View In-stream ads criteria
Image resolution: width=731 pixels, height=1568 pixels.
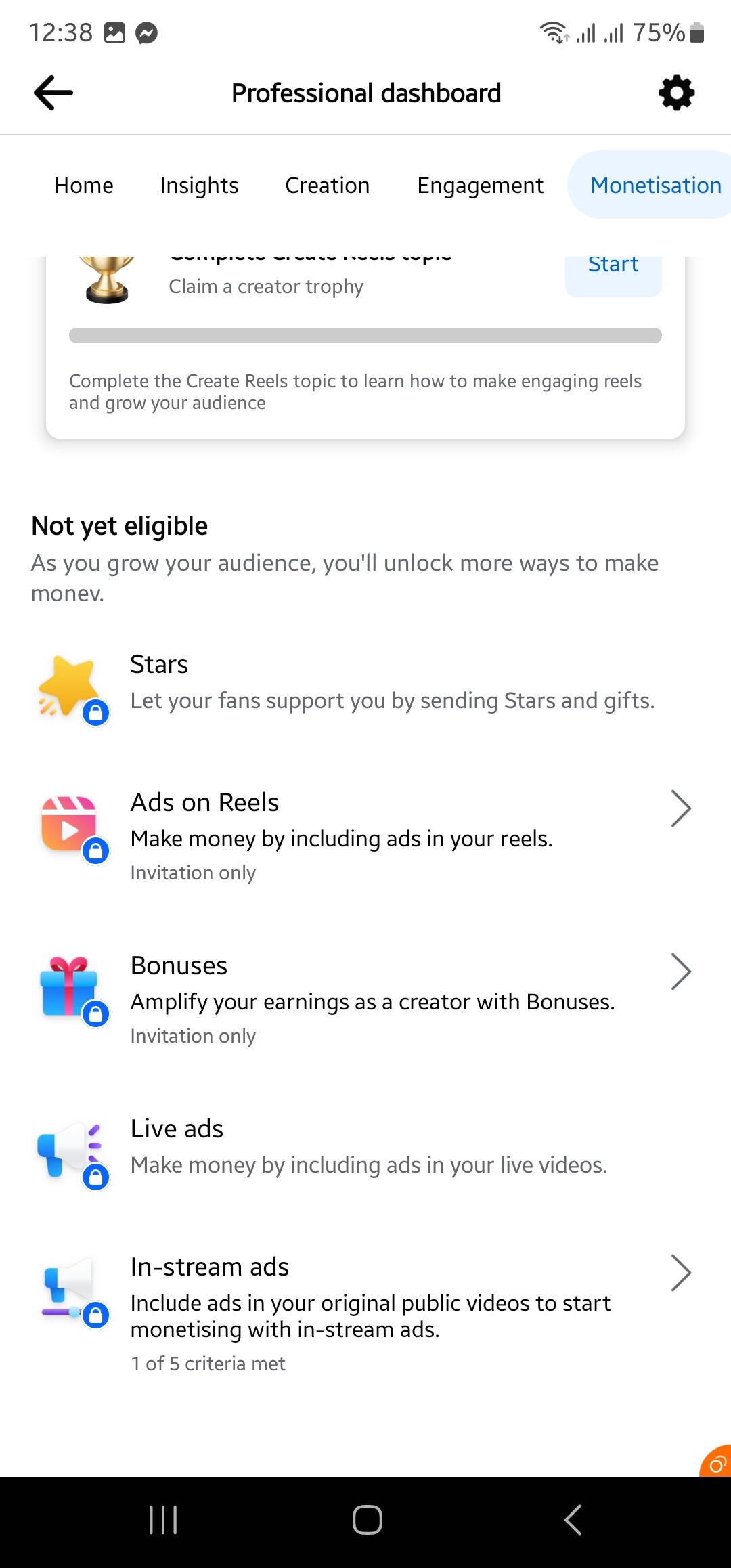click(x=365, y=1313)
